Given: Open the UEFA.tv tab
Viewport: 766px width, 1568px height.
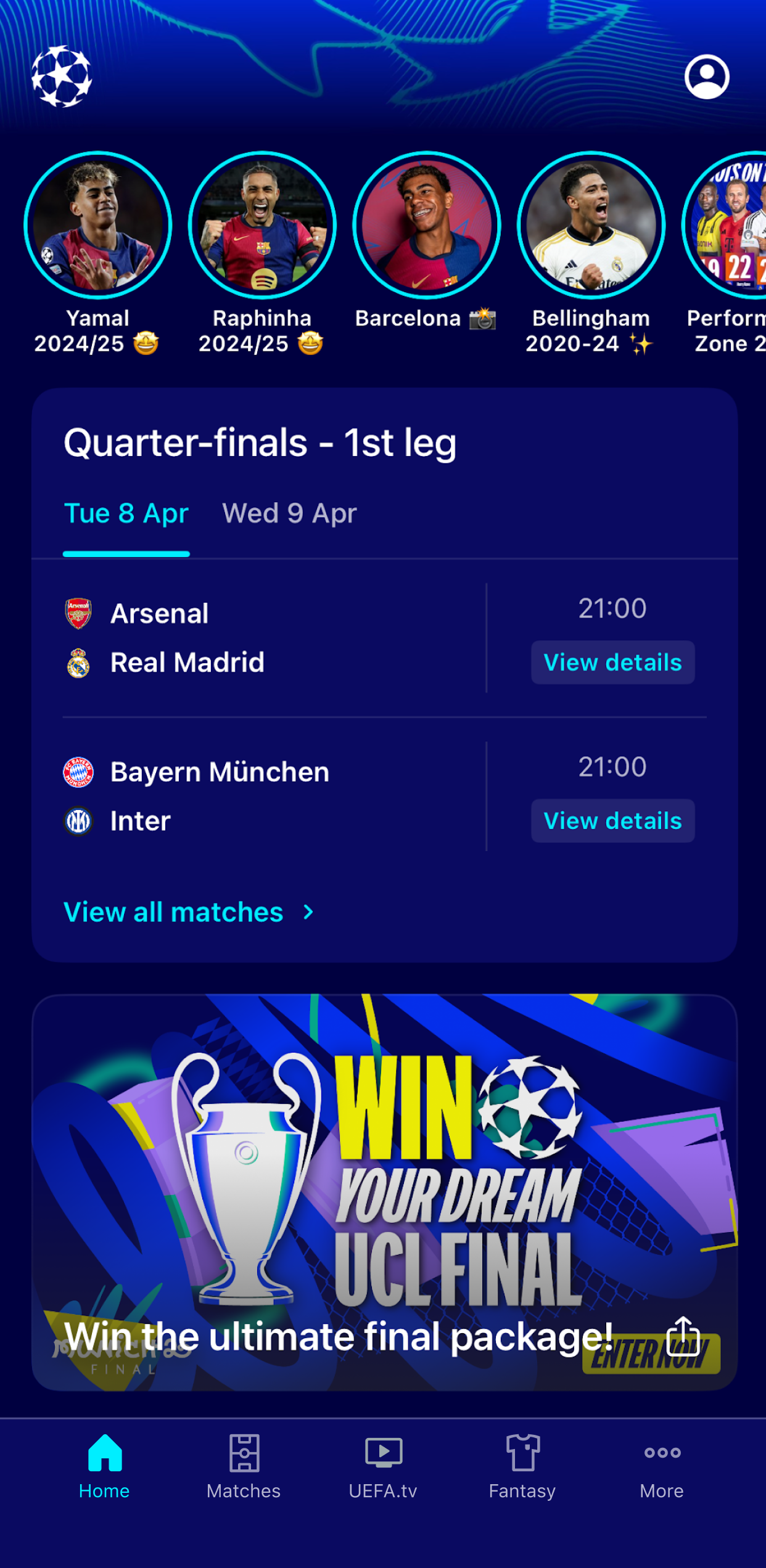Looking at the screenshot, I should pos(383,1467).
